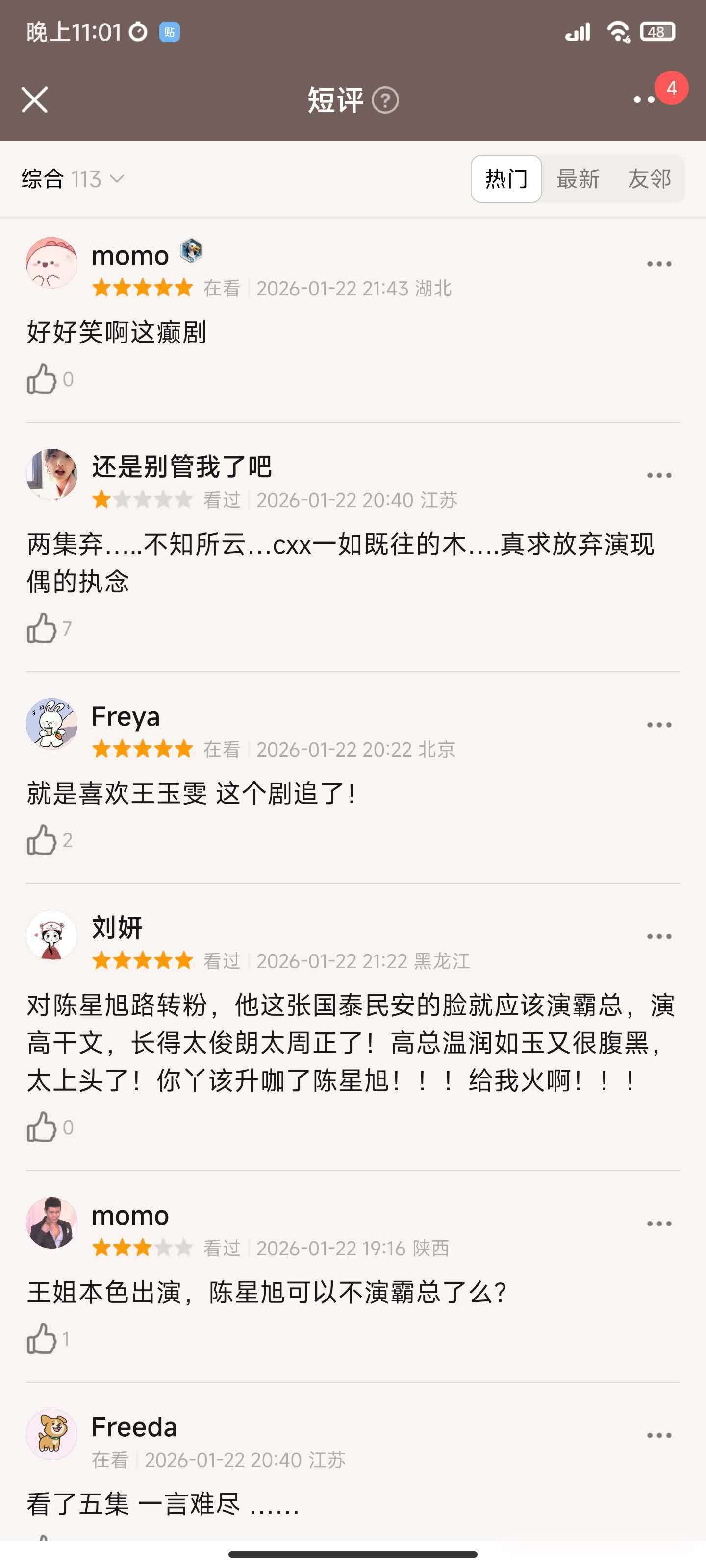Open more options for 刘妍's review
This screenshot has width=706, height=1568.
658,937
